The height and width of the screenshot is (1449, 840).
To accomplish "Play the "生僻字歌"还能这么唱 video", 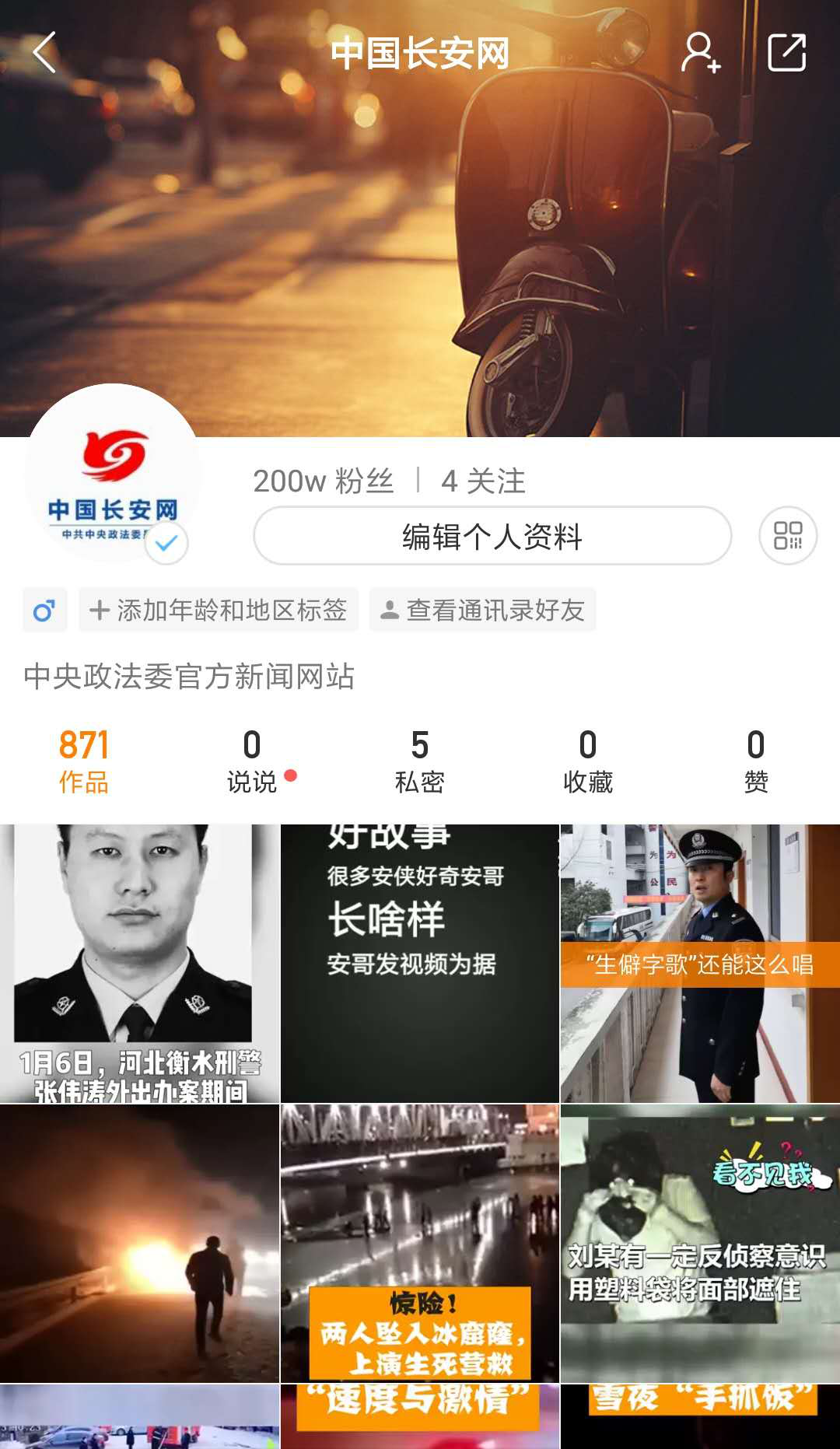I will coord(700,963).
